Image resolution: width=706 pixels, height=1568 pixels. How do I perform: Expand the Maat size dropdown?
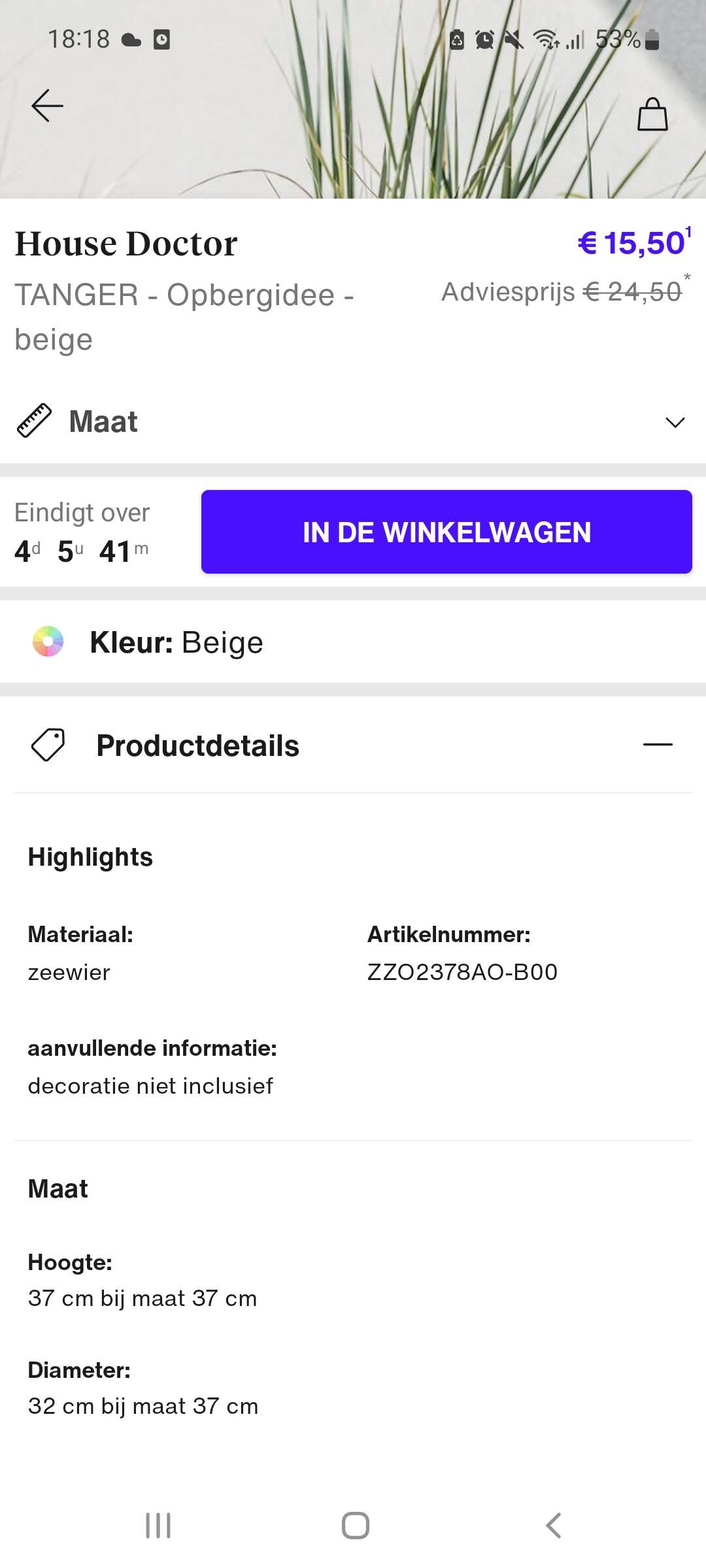pos(353,421)
